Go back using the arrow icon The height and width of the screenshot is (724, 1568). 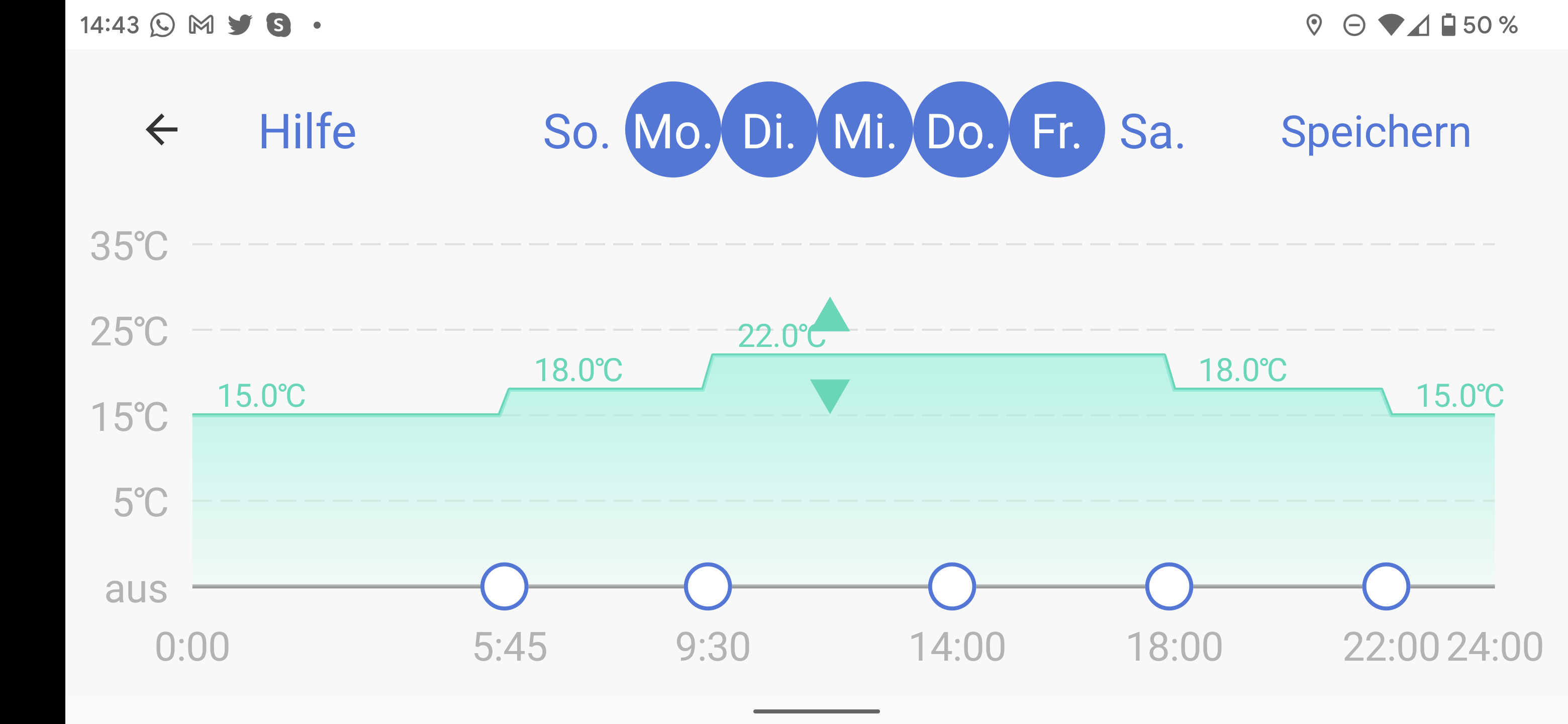[162, 130]
